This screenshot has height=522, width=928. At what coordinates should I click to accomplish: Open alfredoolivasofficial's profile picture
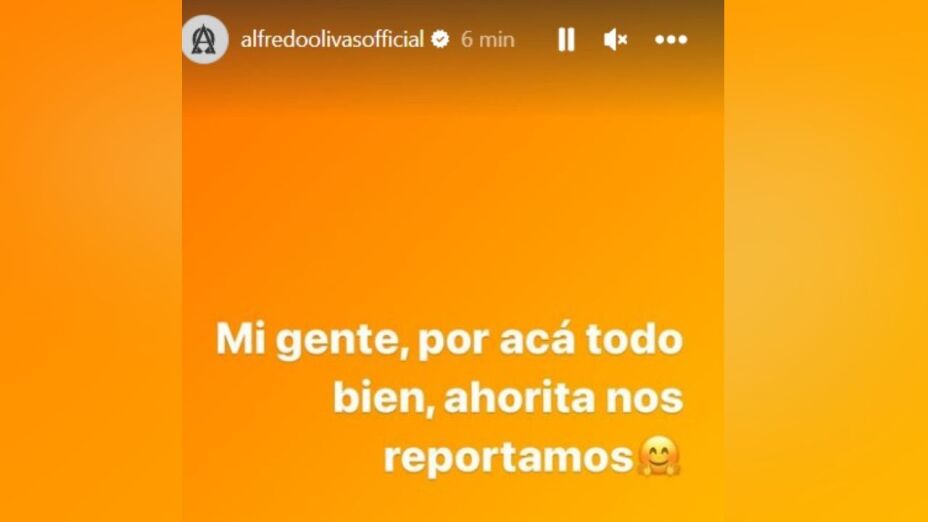205,40
